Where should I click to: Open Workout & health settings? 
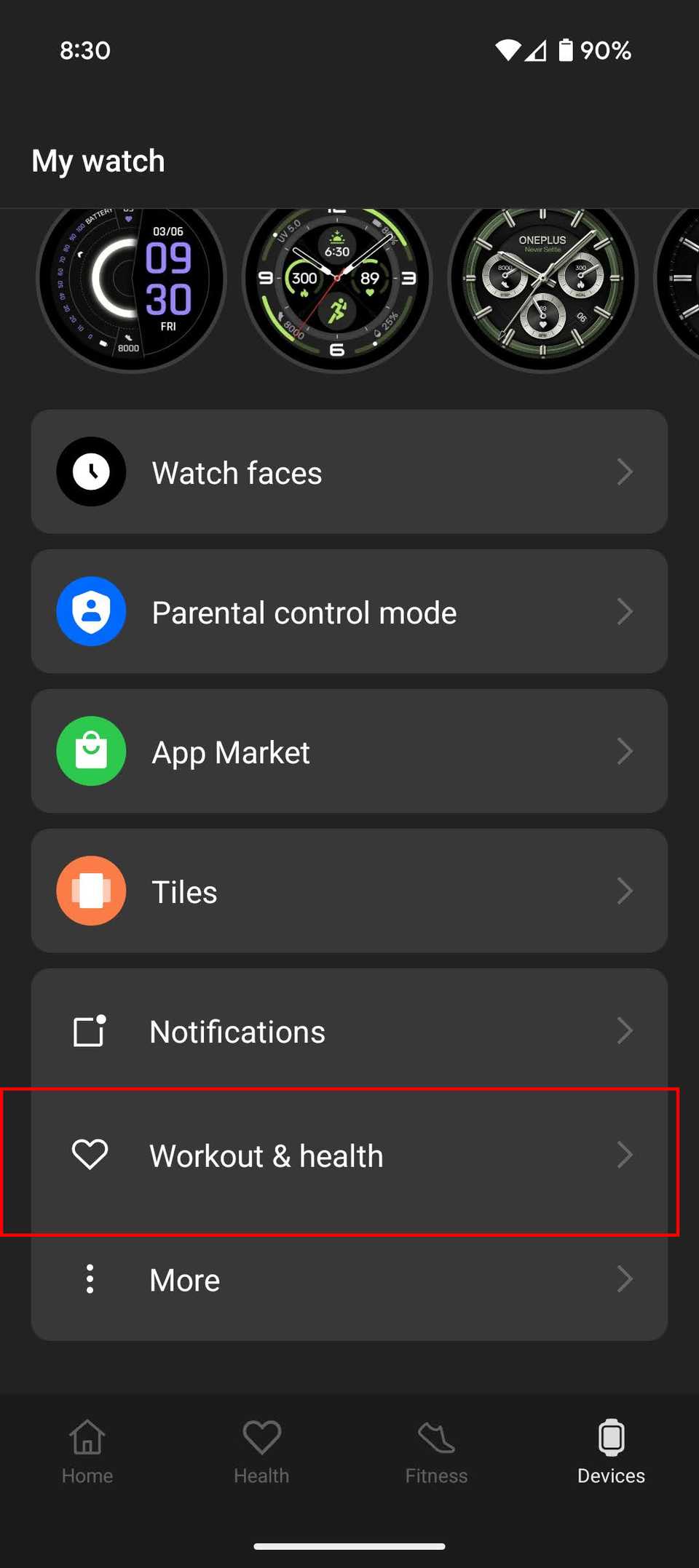[349, 1155]
